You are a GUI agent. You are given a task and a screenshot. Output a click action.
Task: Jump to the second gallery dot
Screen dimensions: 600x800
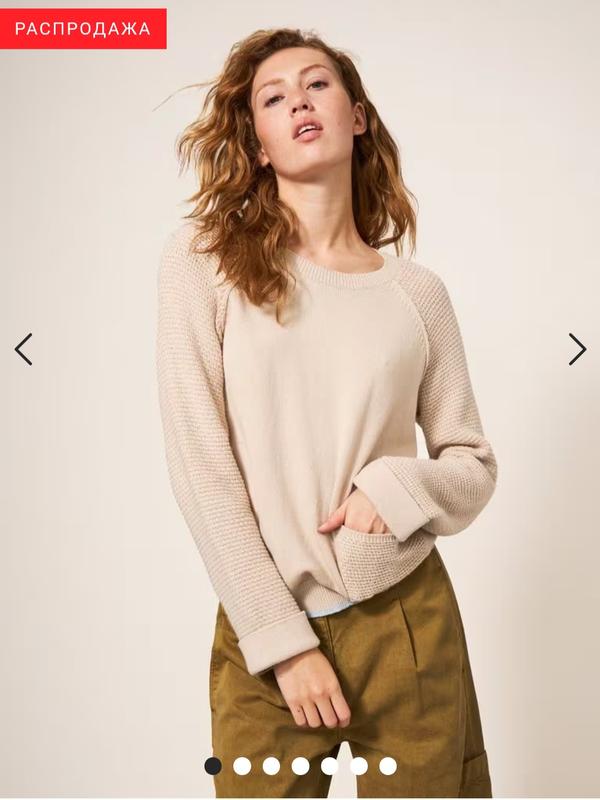point(242,766)
